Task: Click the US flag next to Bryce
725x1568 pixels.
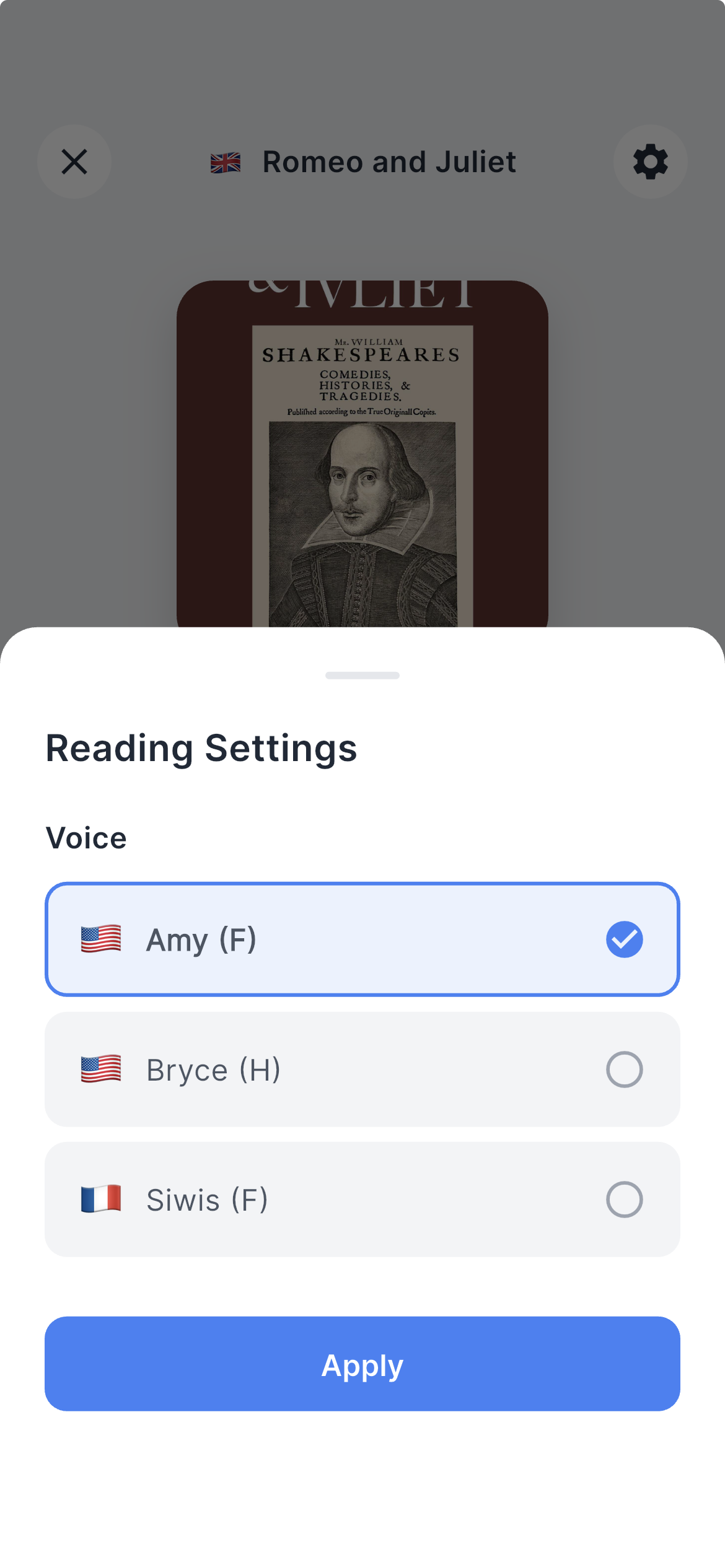Action: (x=102, y=1069)
